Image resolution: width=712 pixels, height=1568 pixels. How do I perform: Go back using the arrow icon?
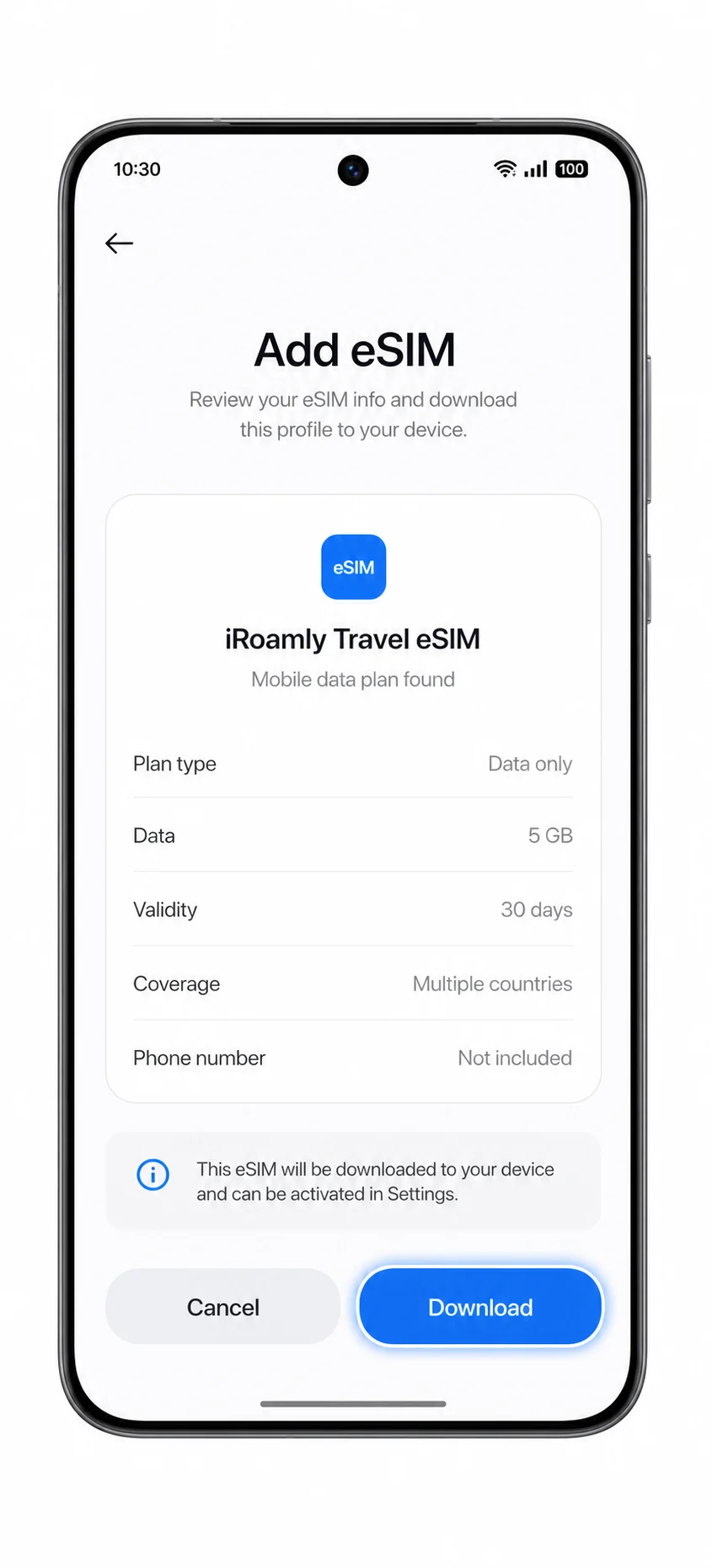pyautogui.click(x=119, y=243)
